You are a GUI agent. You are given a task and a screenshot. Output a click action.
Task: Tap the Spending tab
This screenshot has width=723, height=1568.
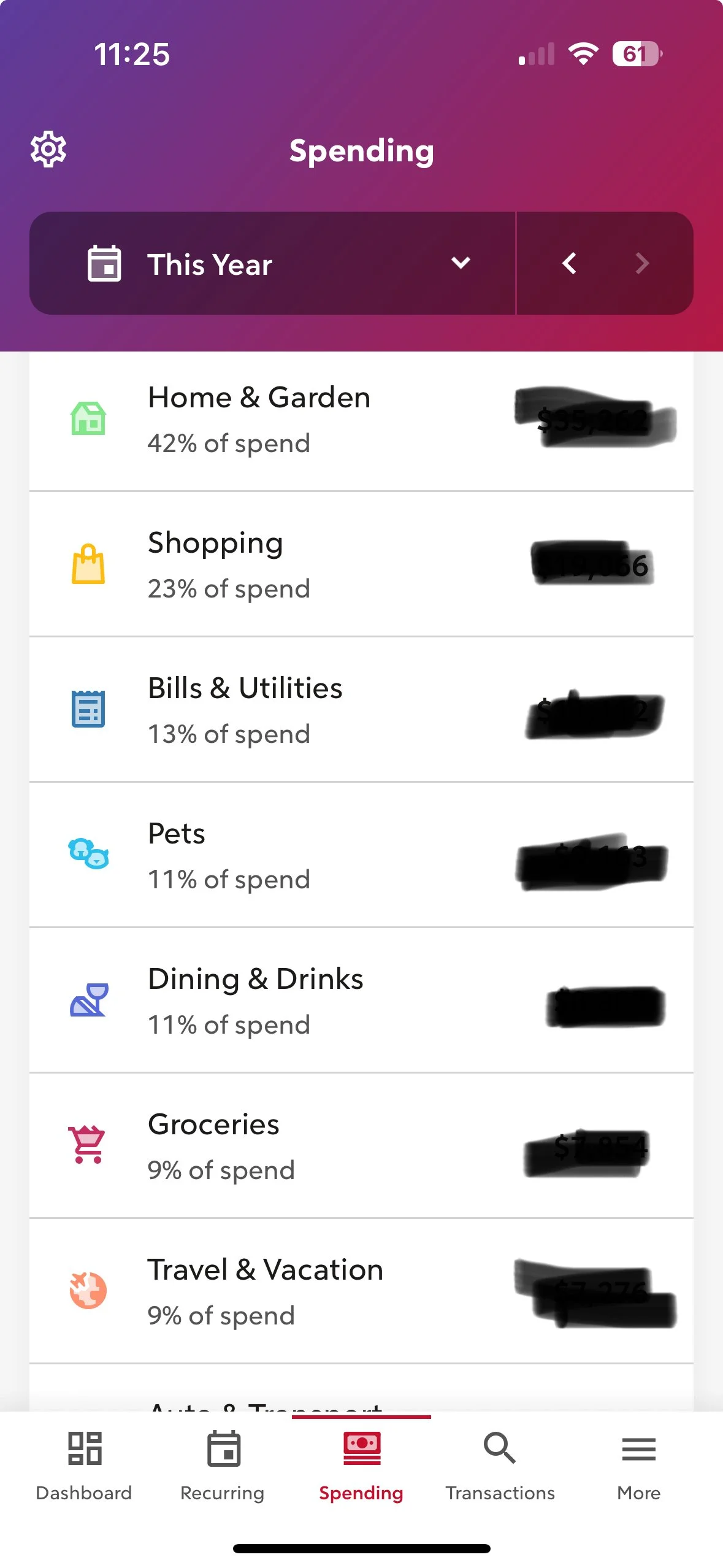[x=361, y=1465]
